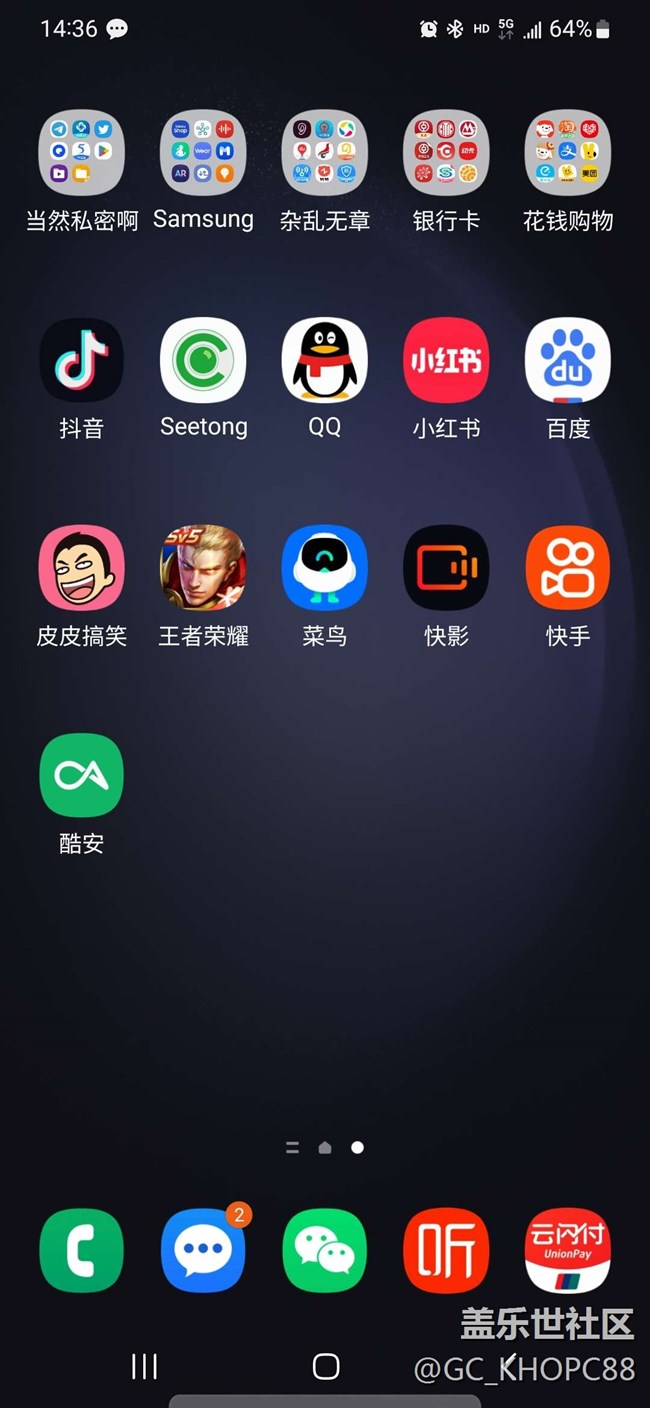Launch 小红书
The image size is (650, 1408).
click(446, 361)
